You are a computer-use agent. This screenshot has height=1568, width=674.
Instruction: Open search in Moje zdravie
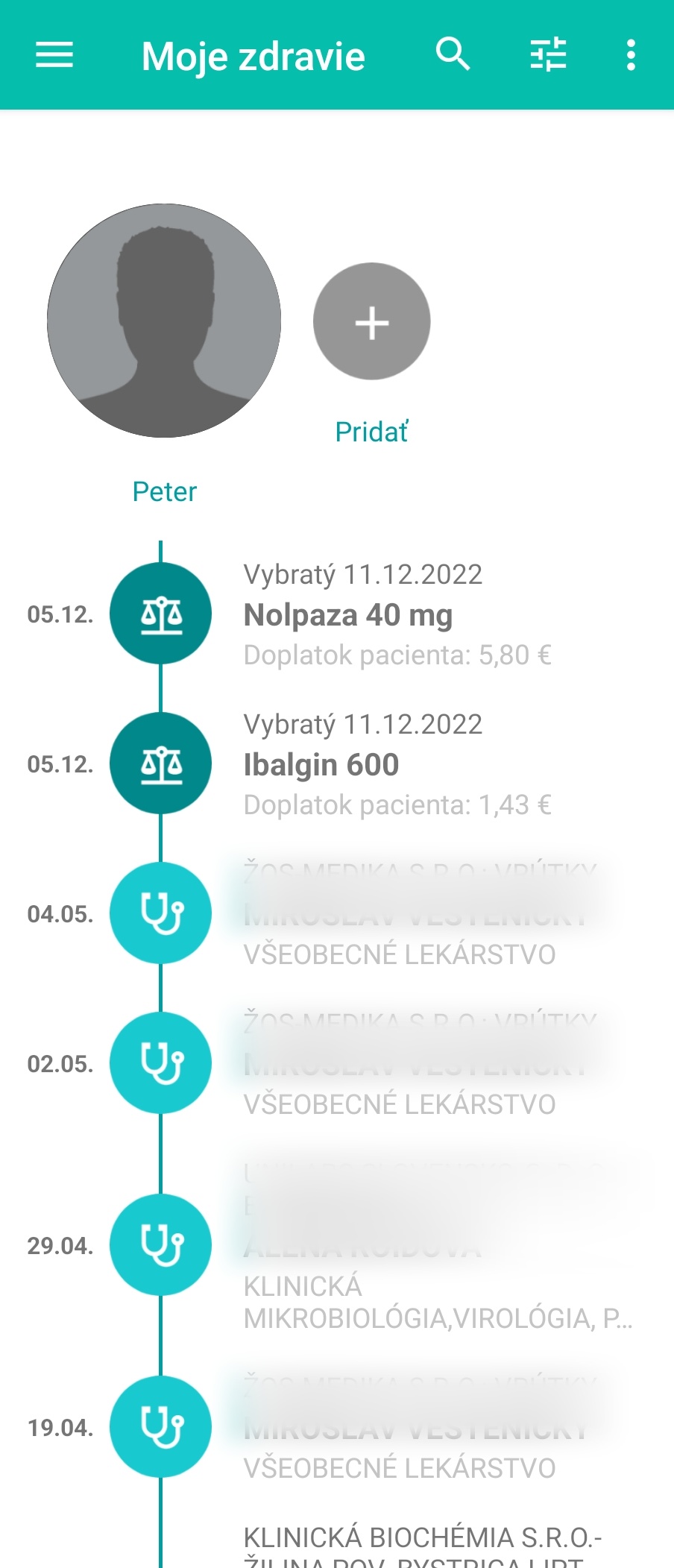coord(453,55)
